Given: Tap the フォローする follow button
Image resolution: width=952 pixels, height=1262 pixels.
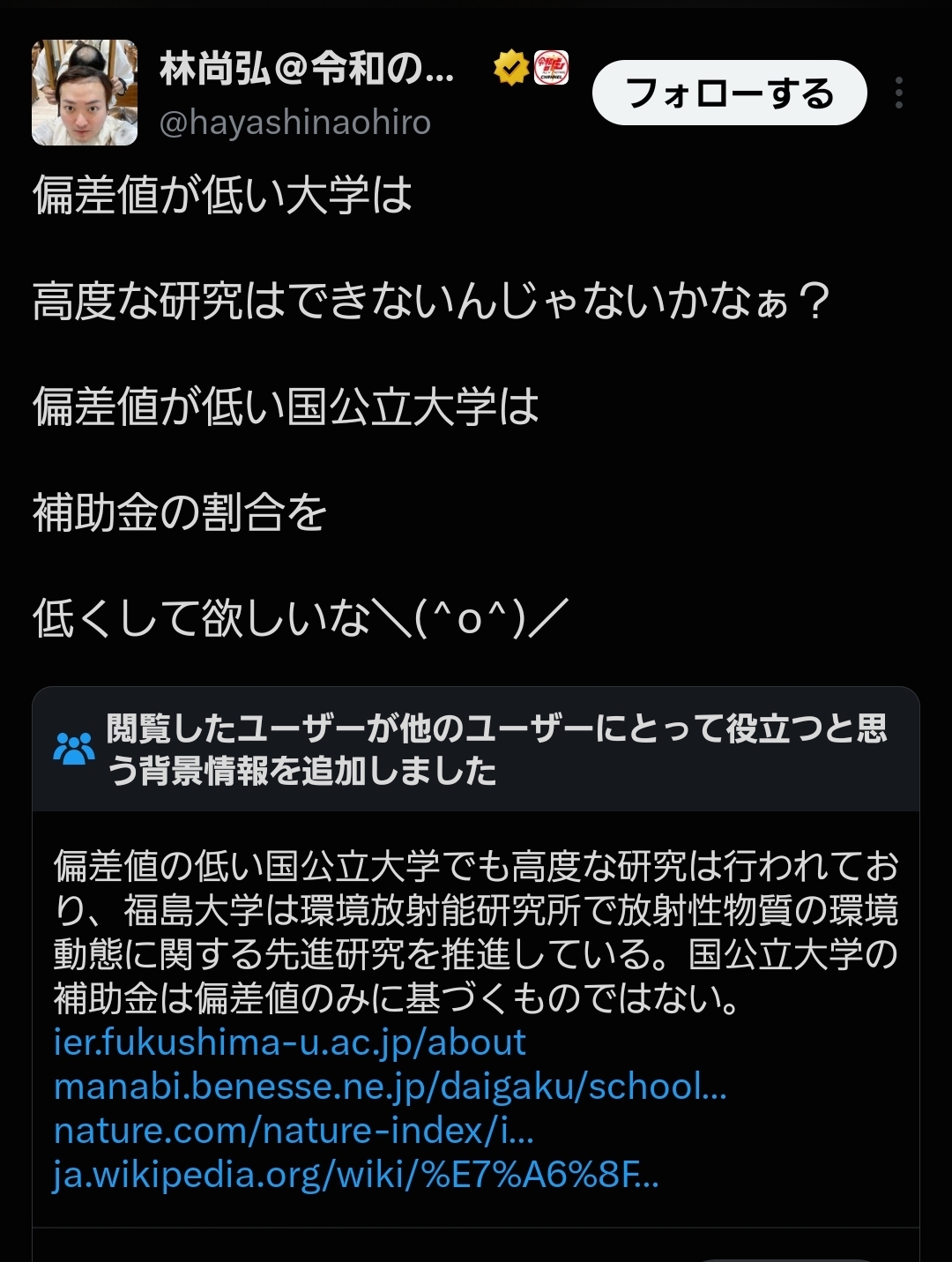Looking at the screenshot, I should (729, 93).
